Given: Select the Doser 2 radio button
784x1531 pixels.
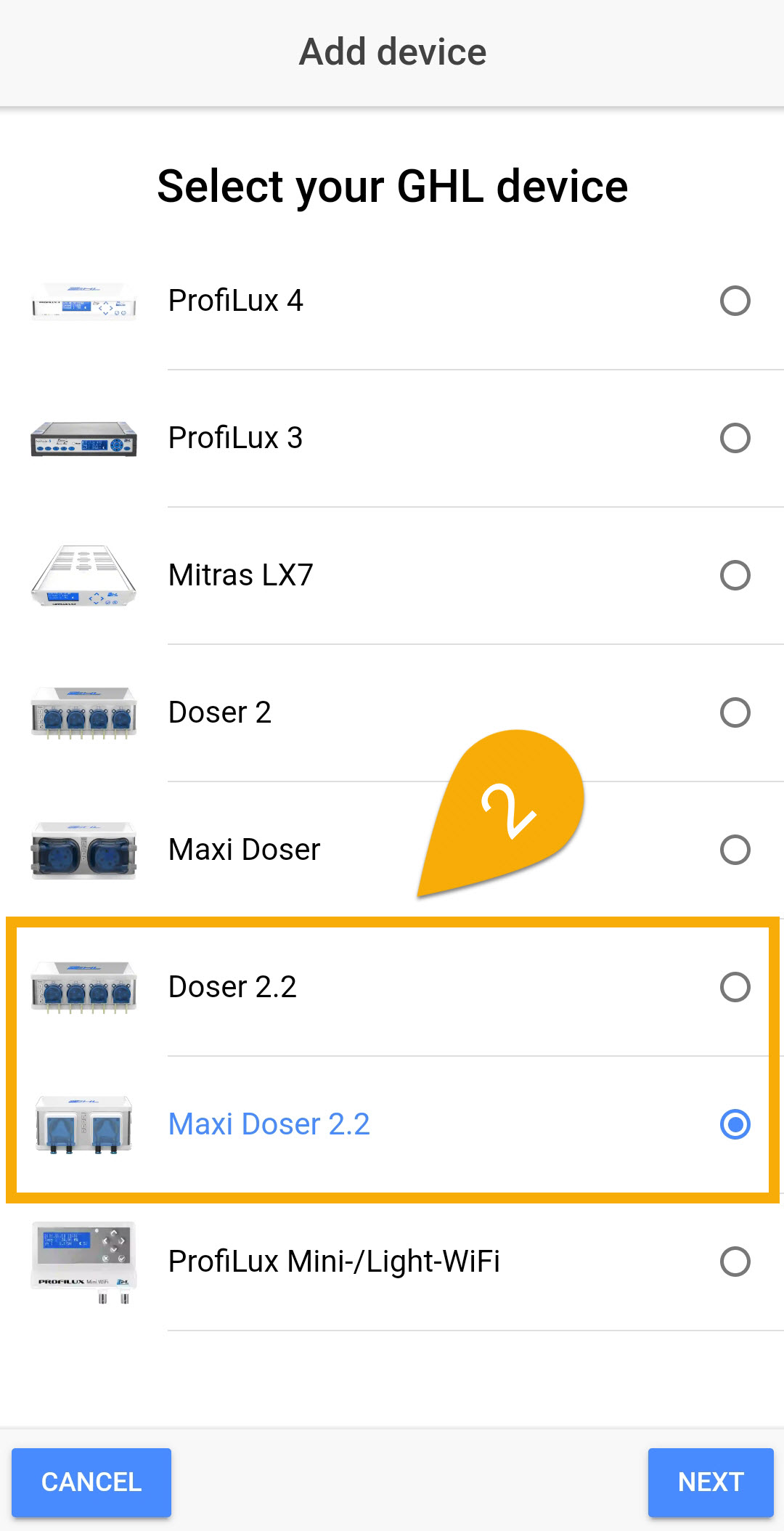Looking at the screenshot, I should pyautogui.click(x=735, y=712).
